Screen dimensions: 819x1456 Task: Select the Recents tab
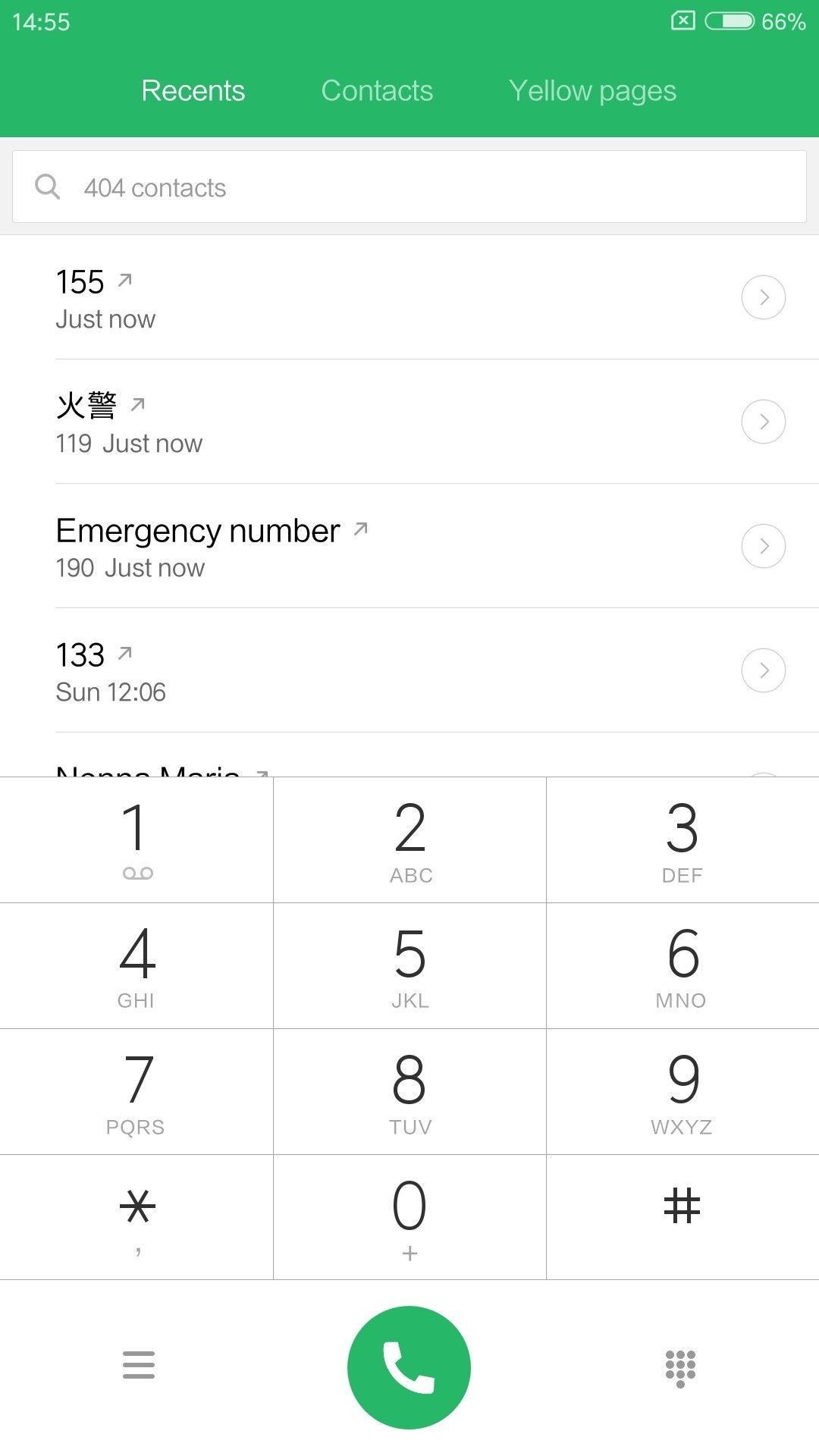point(193,91)
